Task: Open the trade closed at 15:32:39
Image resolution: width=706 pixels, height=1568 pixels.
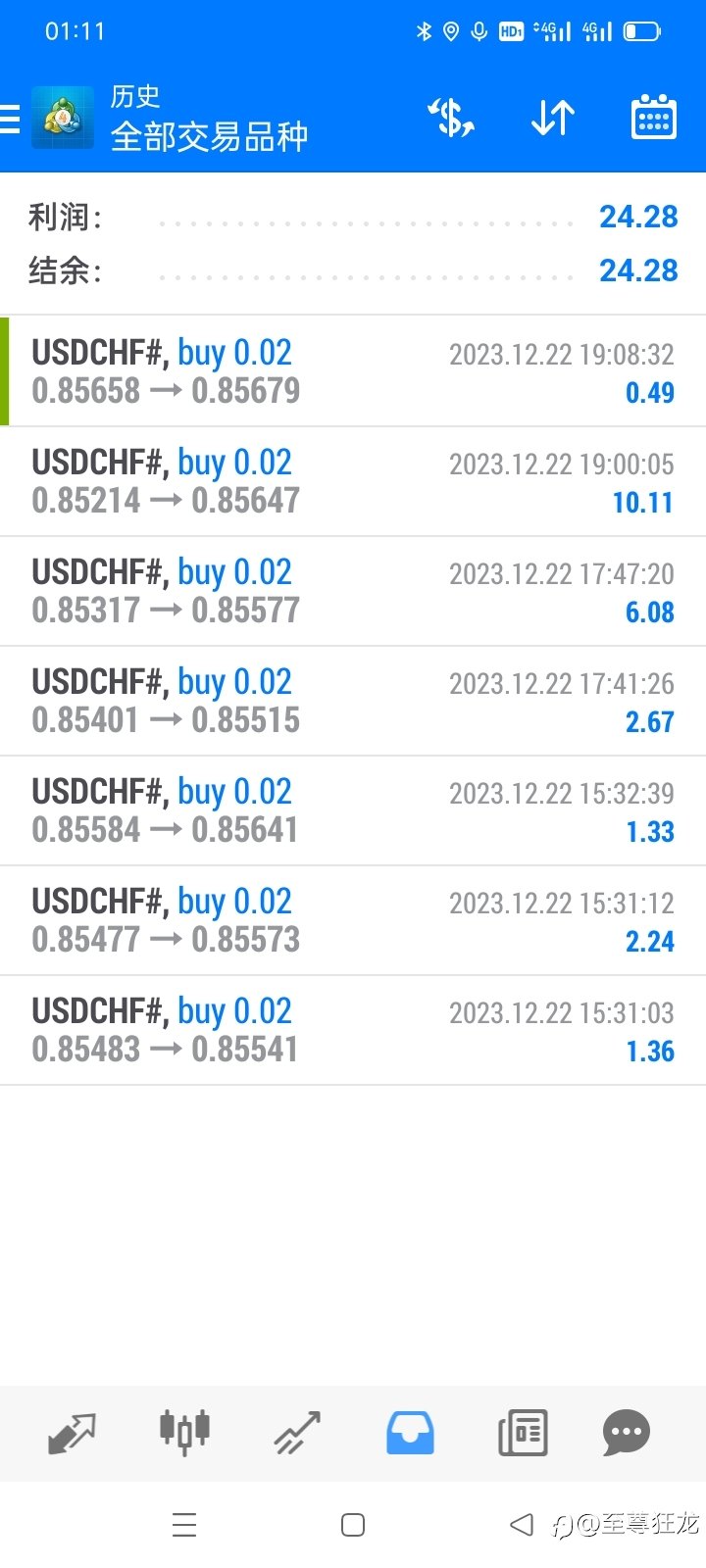Action: click(353, 810)
